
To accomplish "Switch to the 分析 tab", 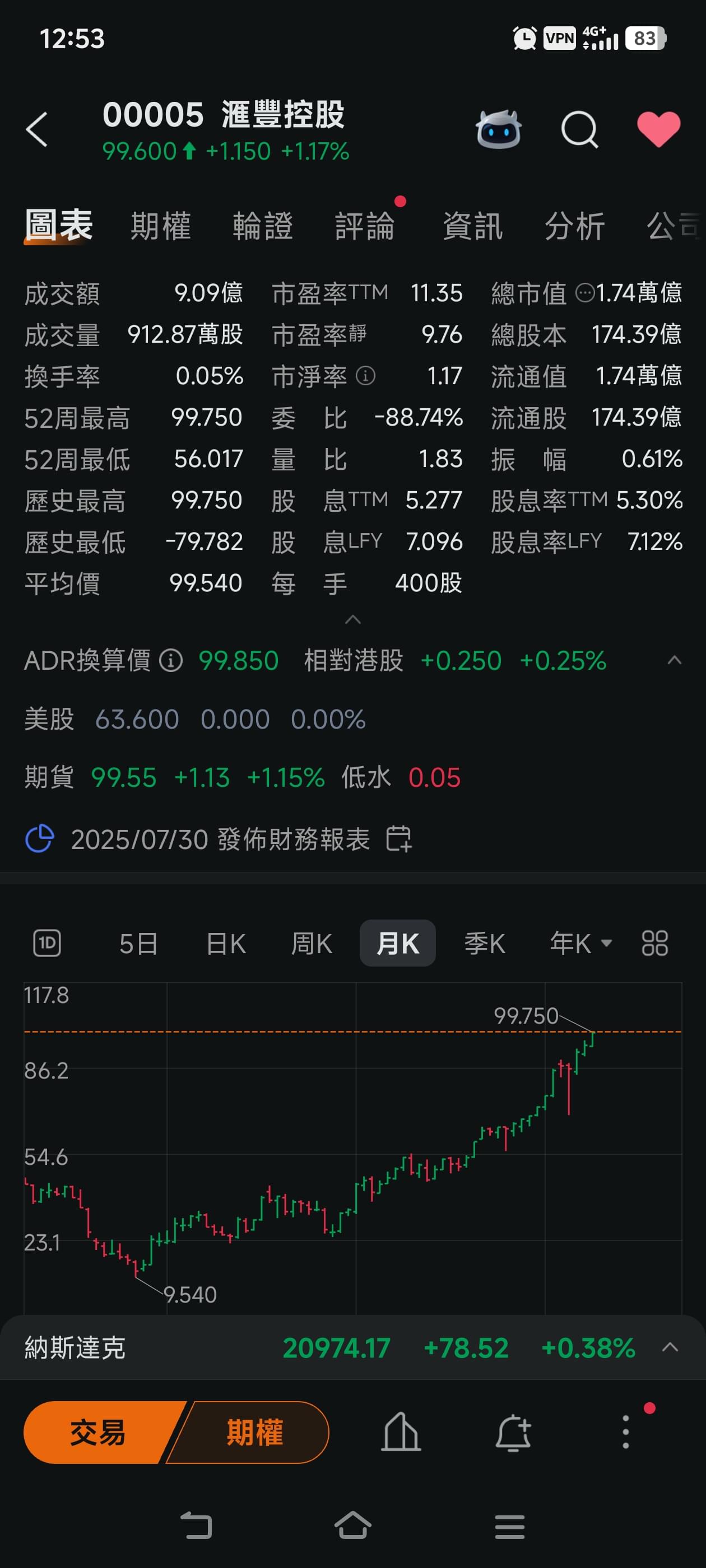I will click(574, 226).
